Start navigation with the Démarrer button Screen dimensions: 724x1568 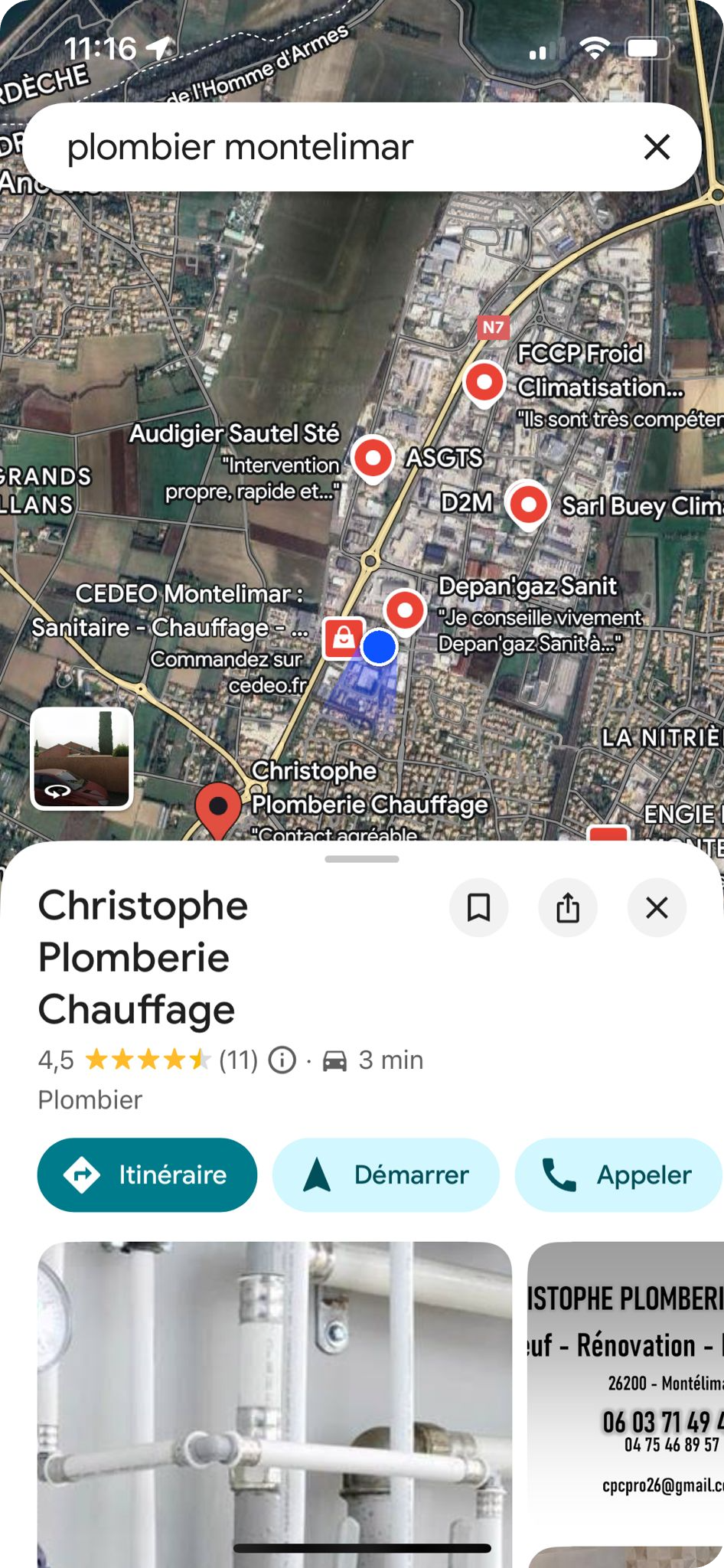(x=385, y=1174)
